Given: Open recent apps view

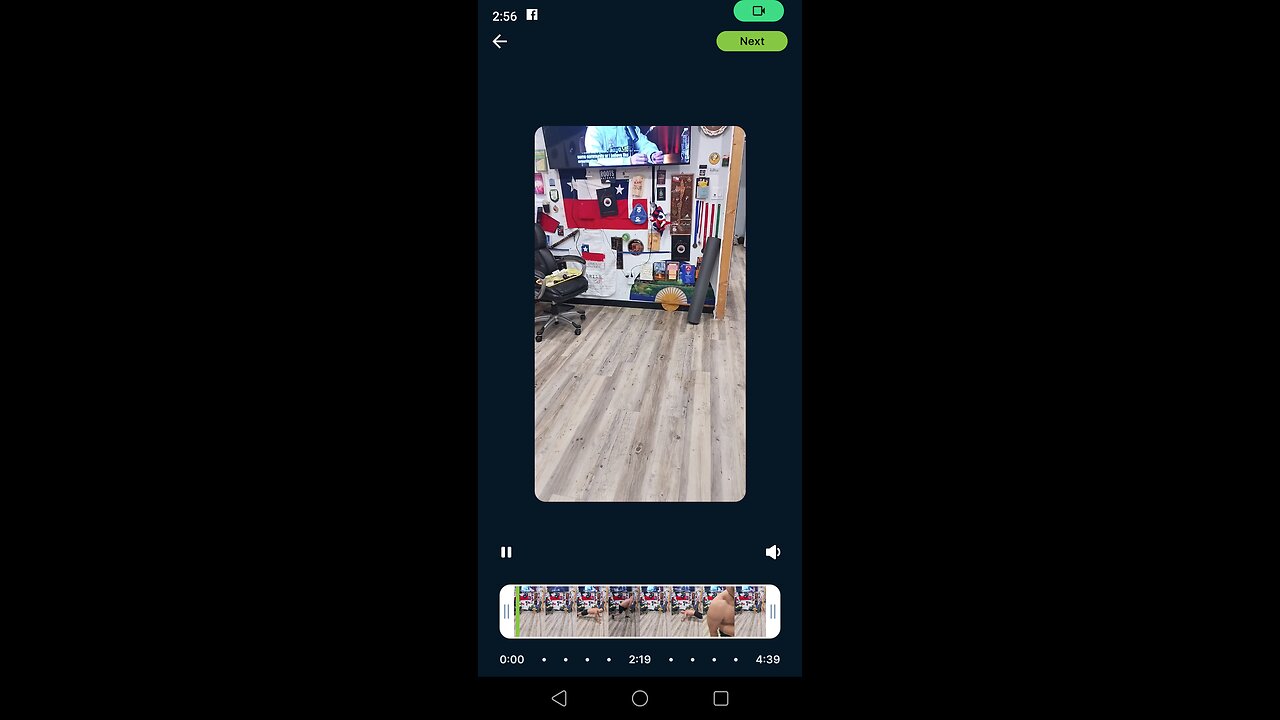Looking at the screenshot, I should coord(720,698).
